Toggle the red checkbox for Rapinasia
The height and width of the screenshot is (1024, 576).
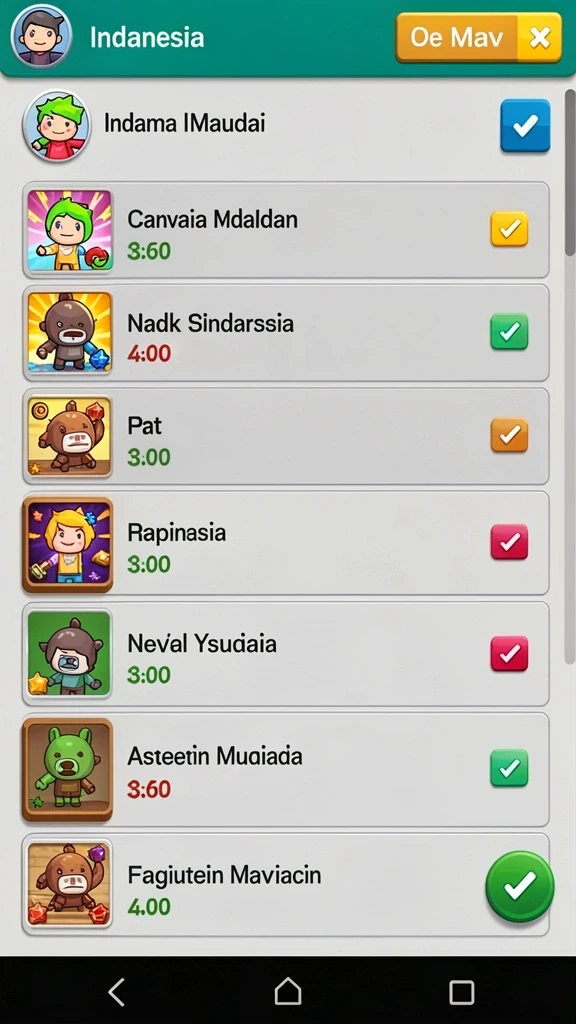pos(509,542)
